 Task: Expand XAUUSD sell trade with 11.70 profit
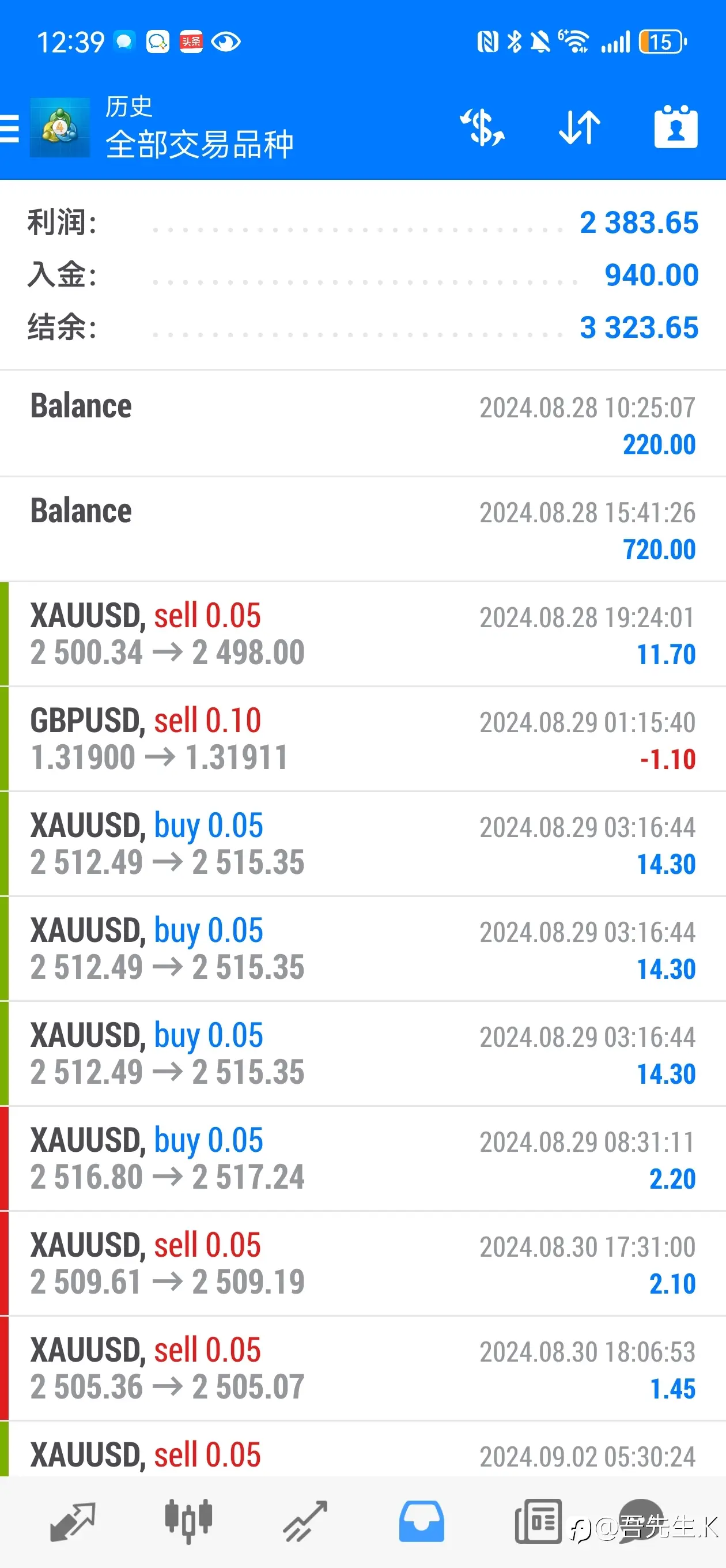pyautogui.click(x=362, y=634)
